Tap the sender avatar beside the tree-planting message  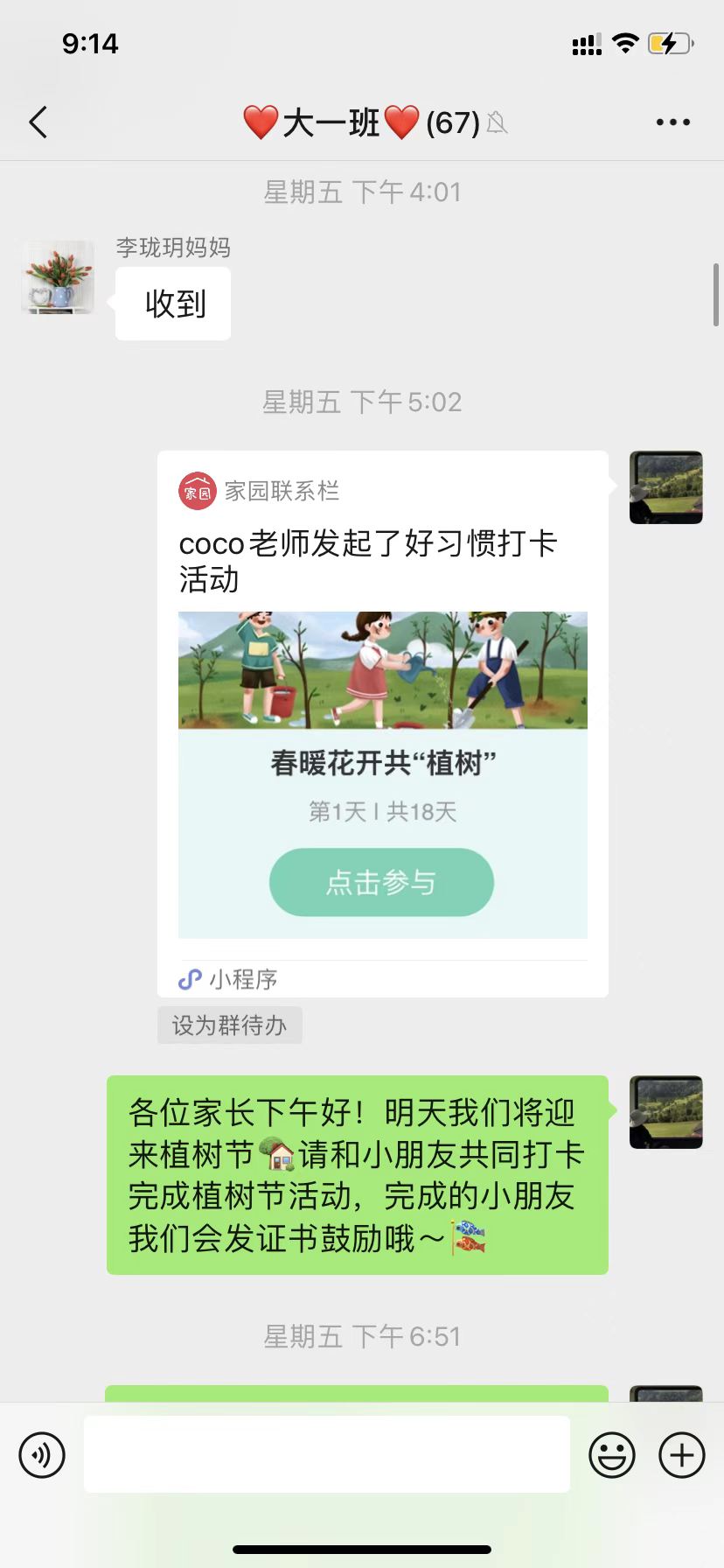pyautogui.click(x=665, y=1112)
